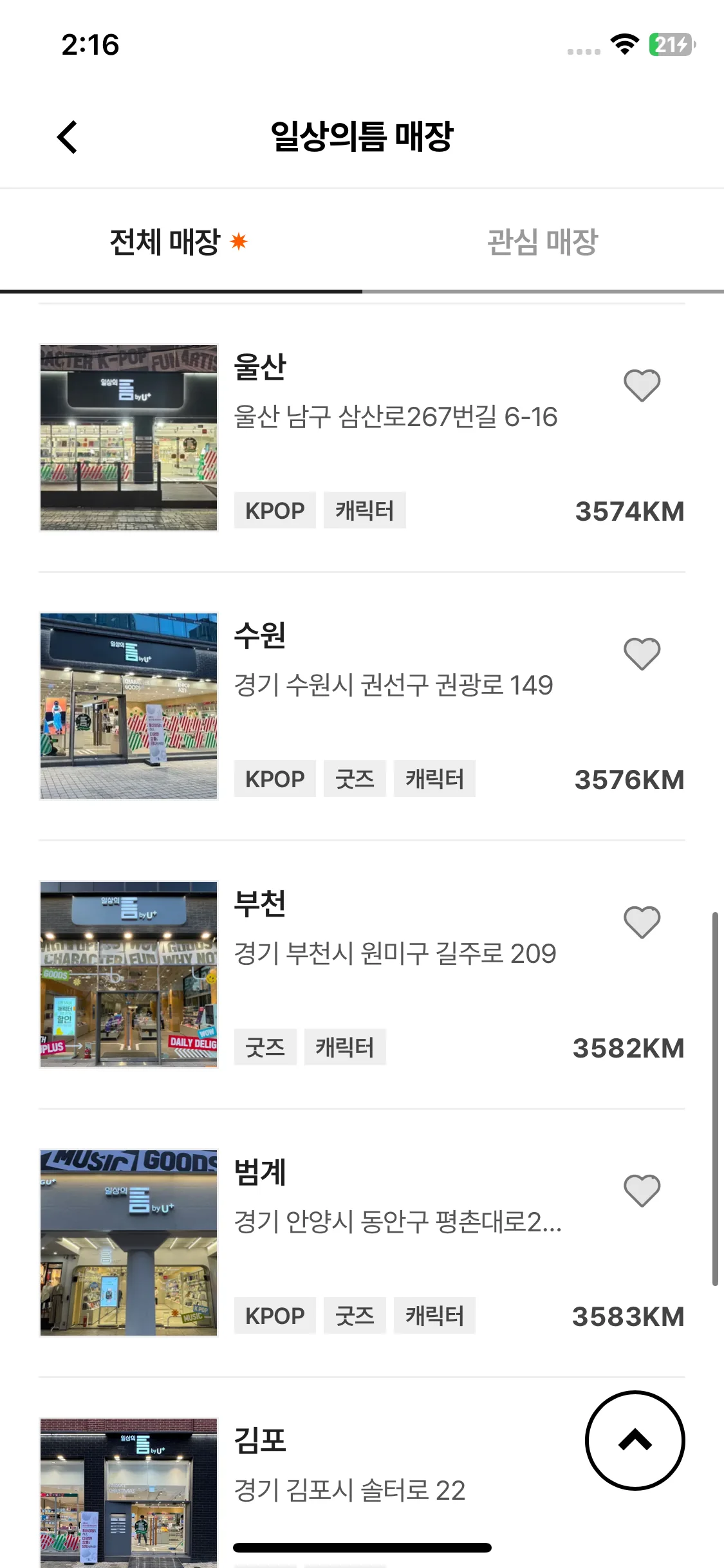Favorite the 범계 store with heart icon

click(642, 1191)
